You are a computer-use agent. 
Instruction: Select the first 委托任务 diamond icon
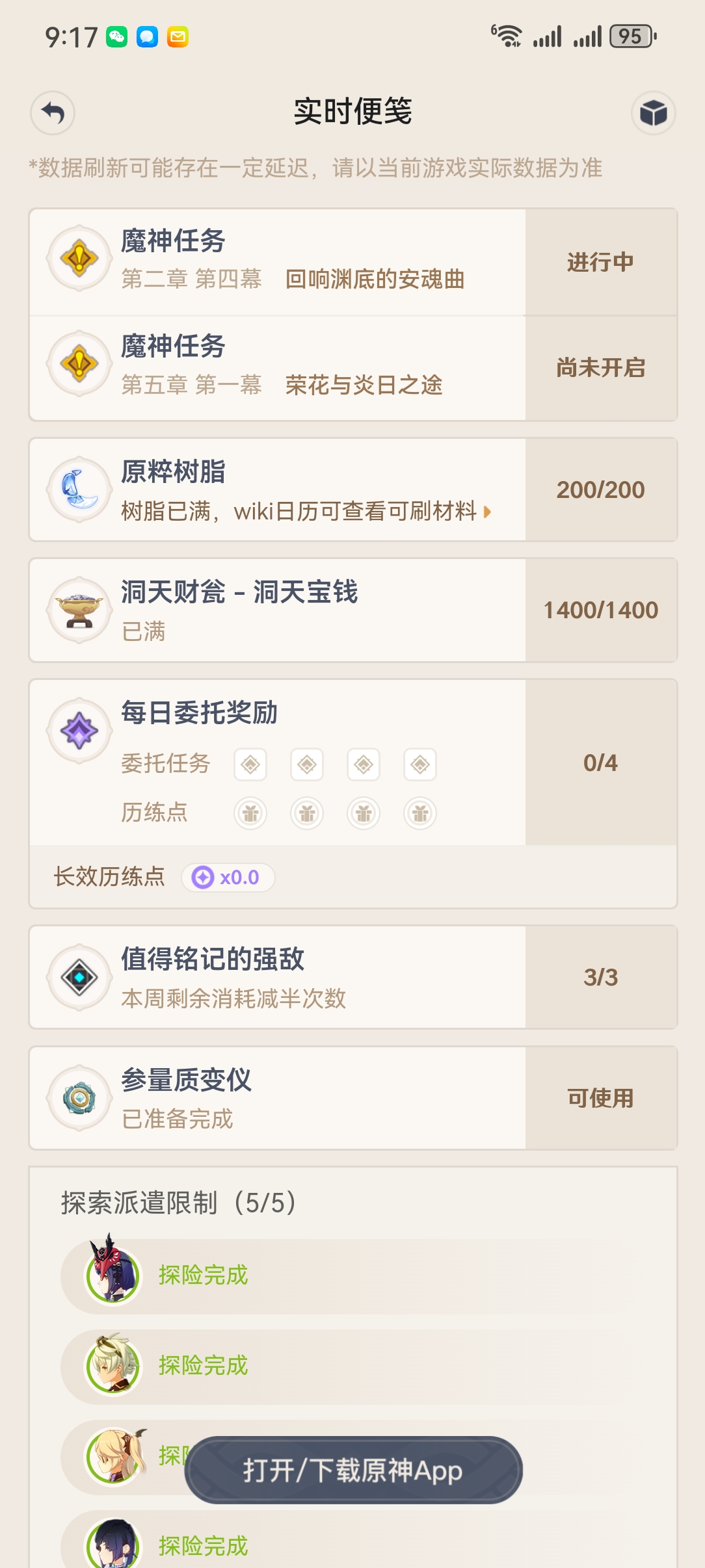250,764
